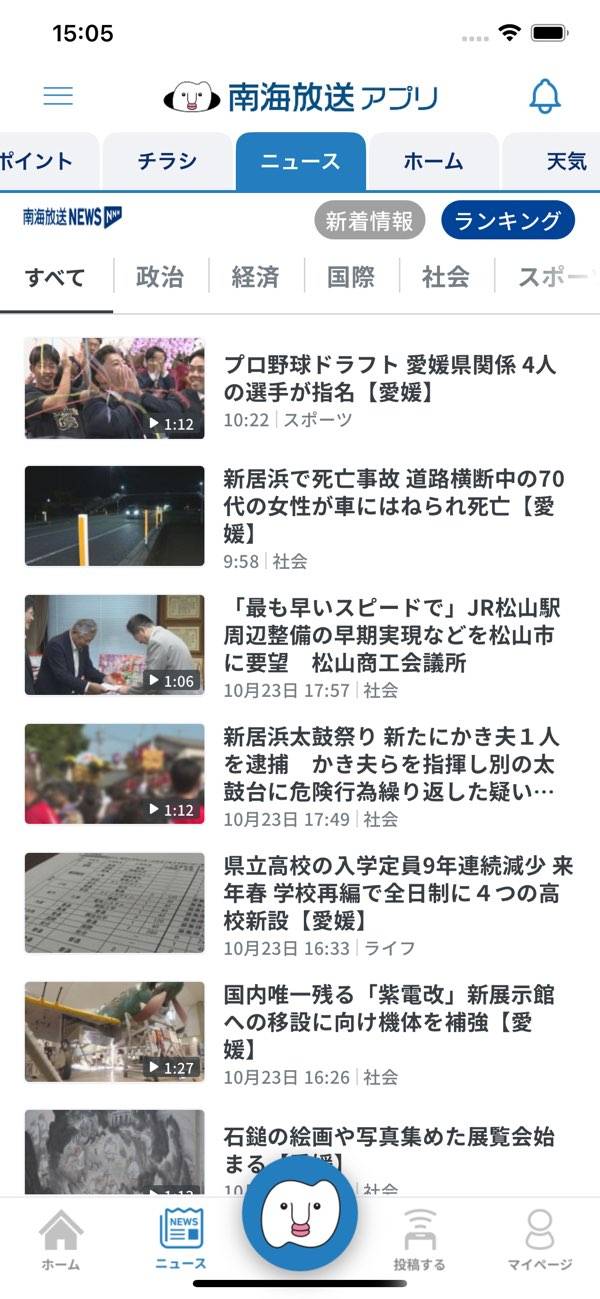Go to 投稿する in bottom bar
This screenshot has width=600, height=1299.
[420, 1238]
